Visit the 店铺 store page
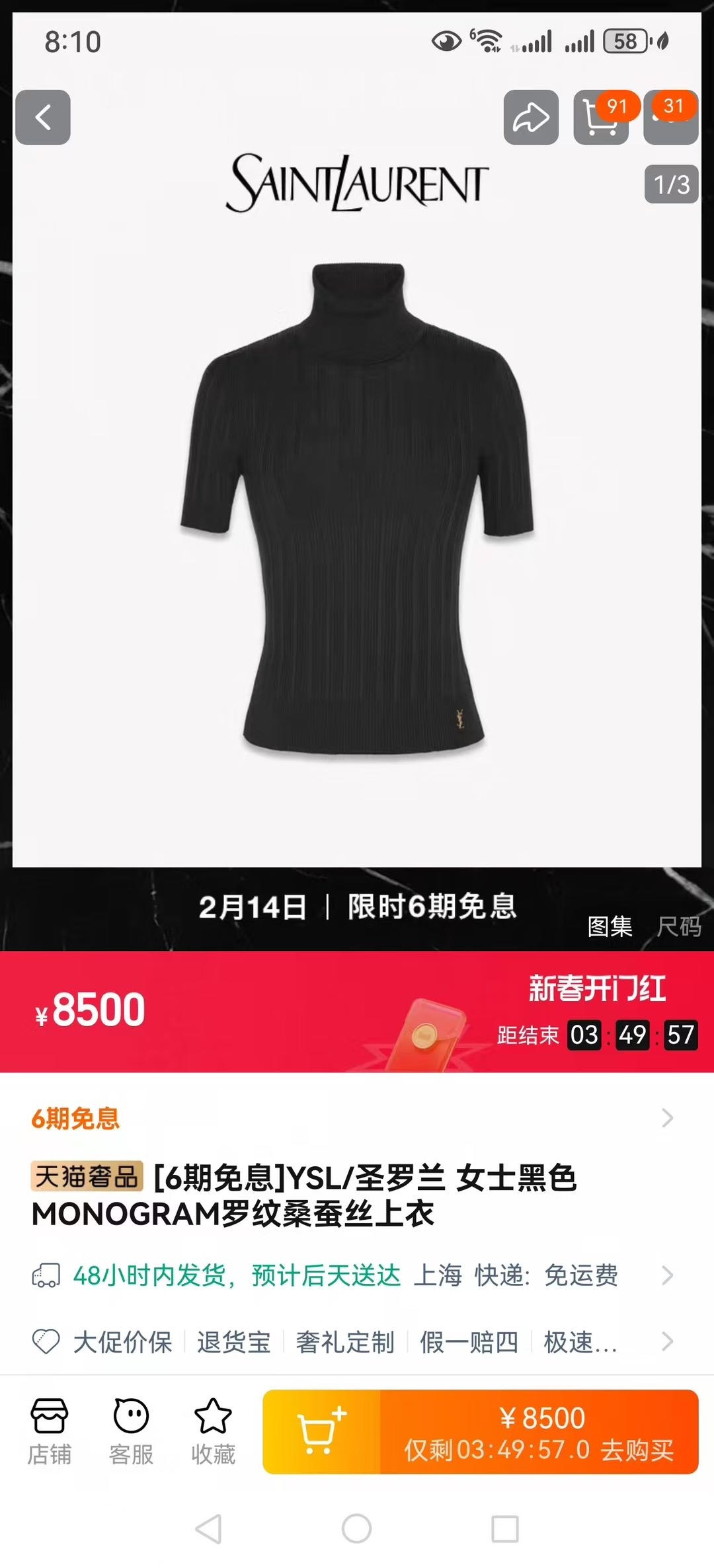This screenshot has height=1568, width=714. pos(49,1431)
